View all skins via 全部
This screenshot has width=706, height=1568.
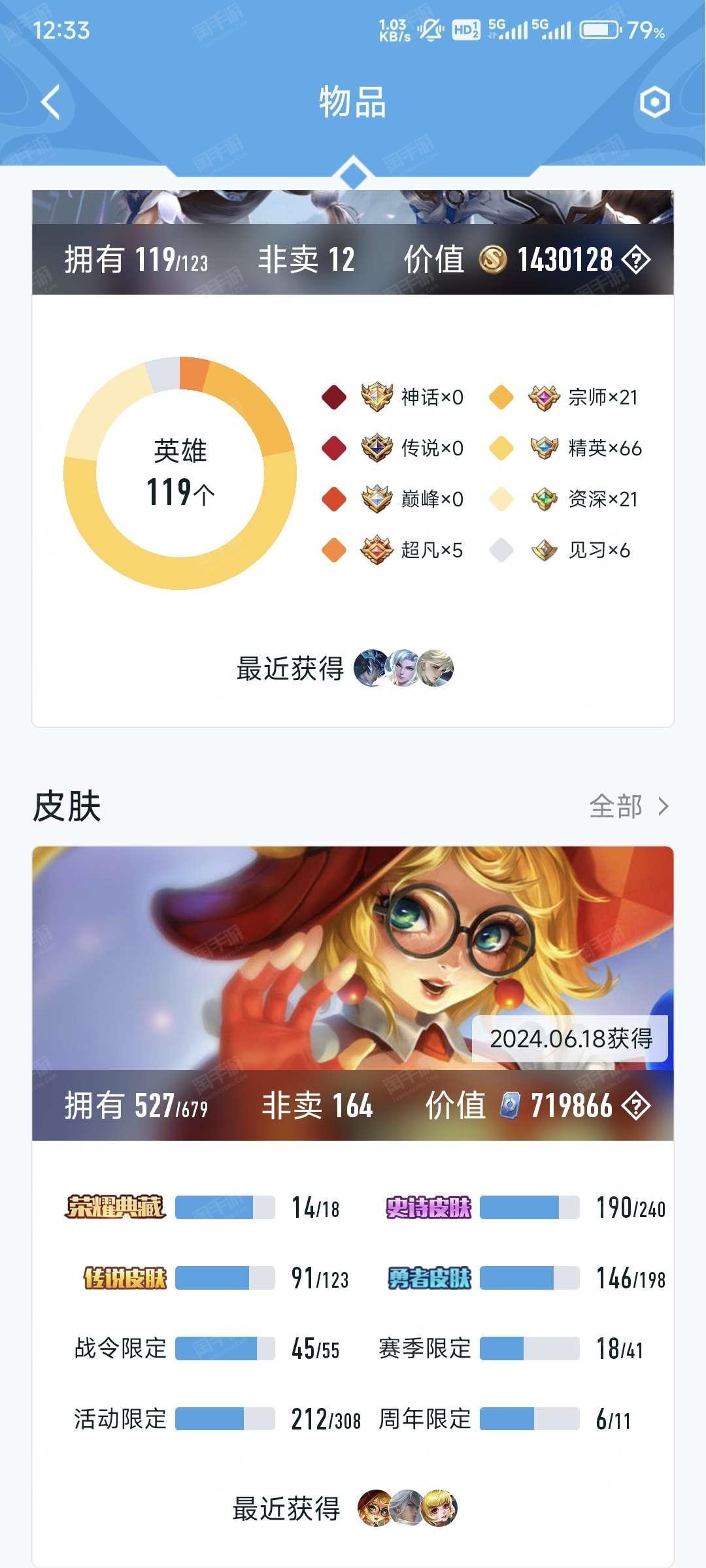[629, 806]
